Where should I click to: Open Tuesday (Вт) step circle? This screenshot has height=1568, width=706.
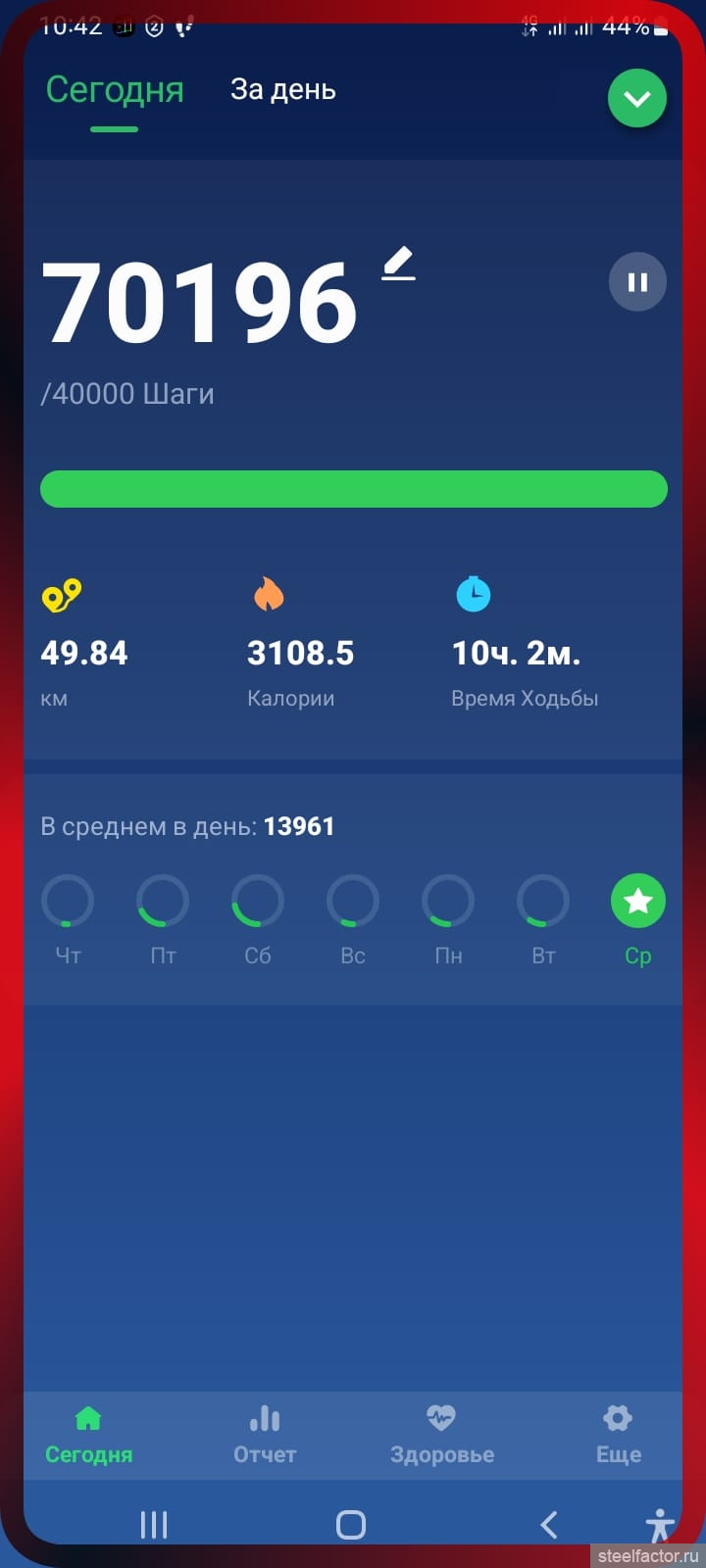pyautogui.click(x=543, y=902)
